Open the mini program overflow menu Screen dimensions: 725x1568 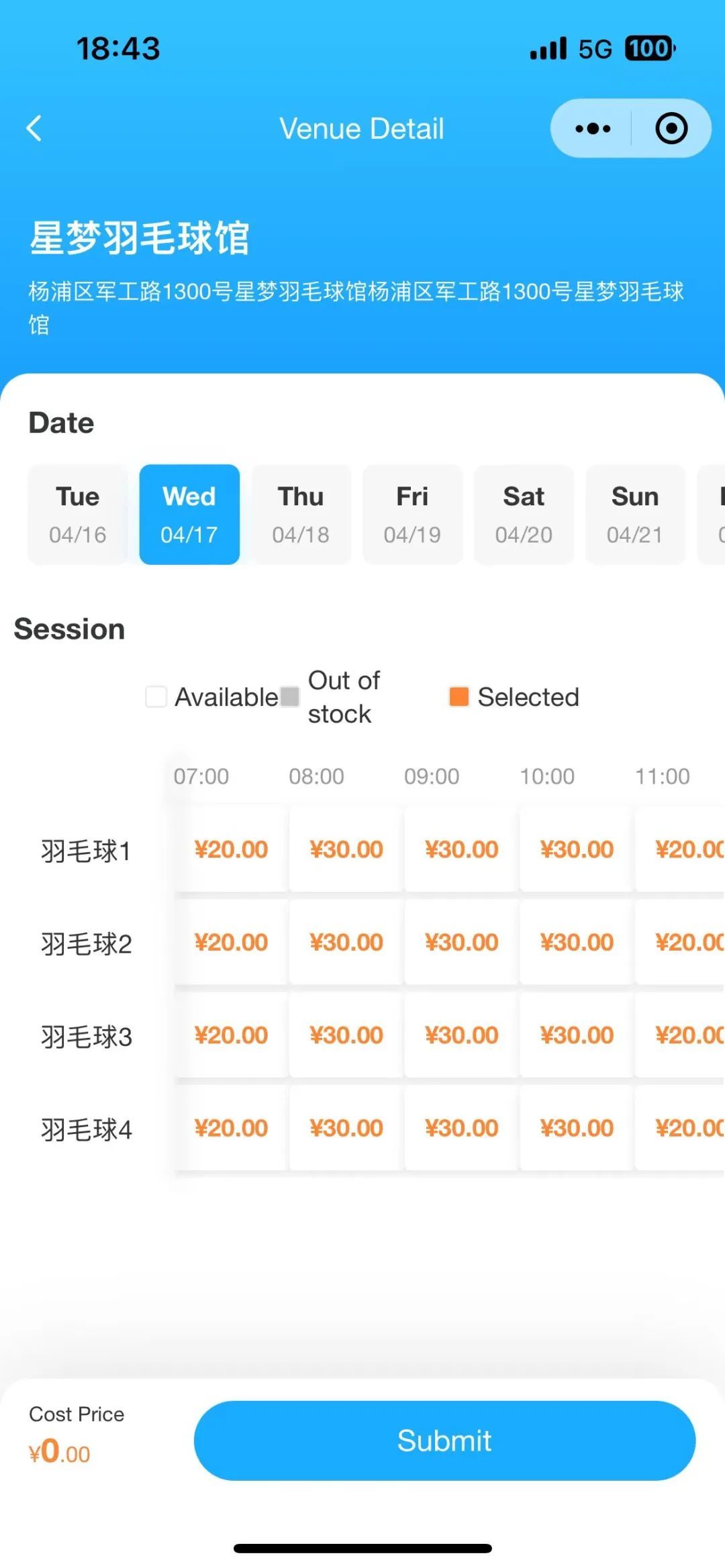(592, 128)
